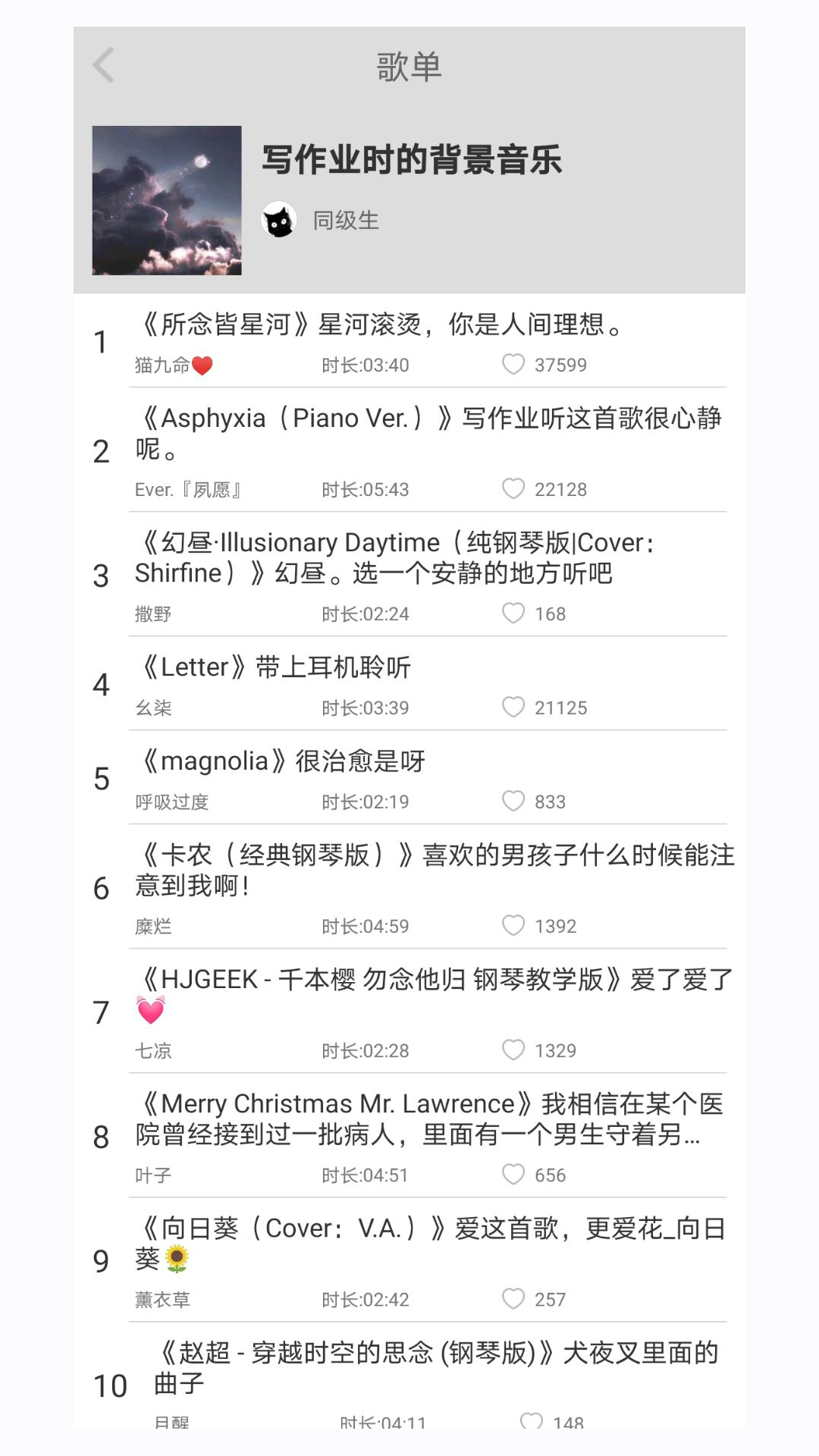Click the heart icon beside 1392
This screenshot has width=819, height=1456.
(513, 926)
